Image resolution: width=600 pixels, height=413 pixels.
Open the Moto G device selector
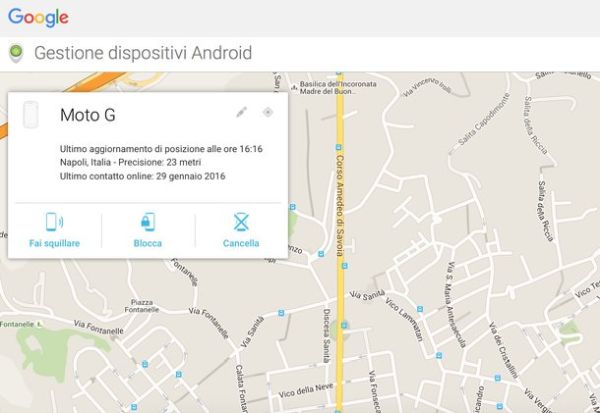[88, 115]
